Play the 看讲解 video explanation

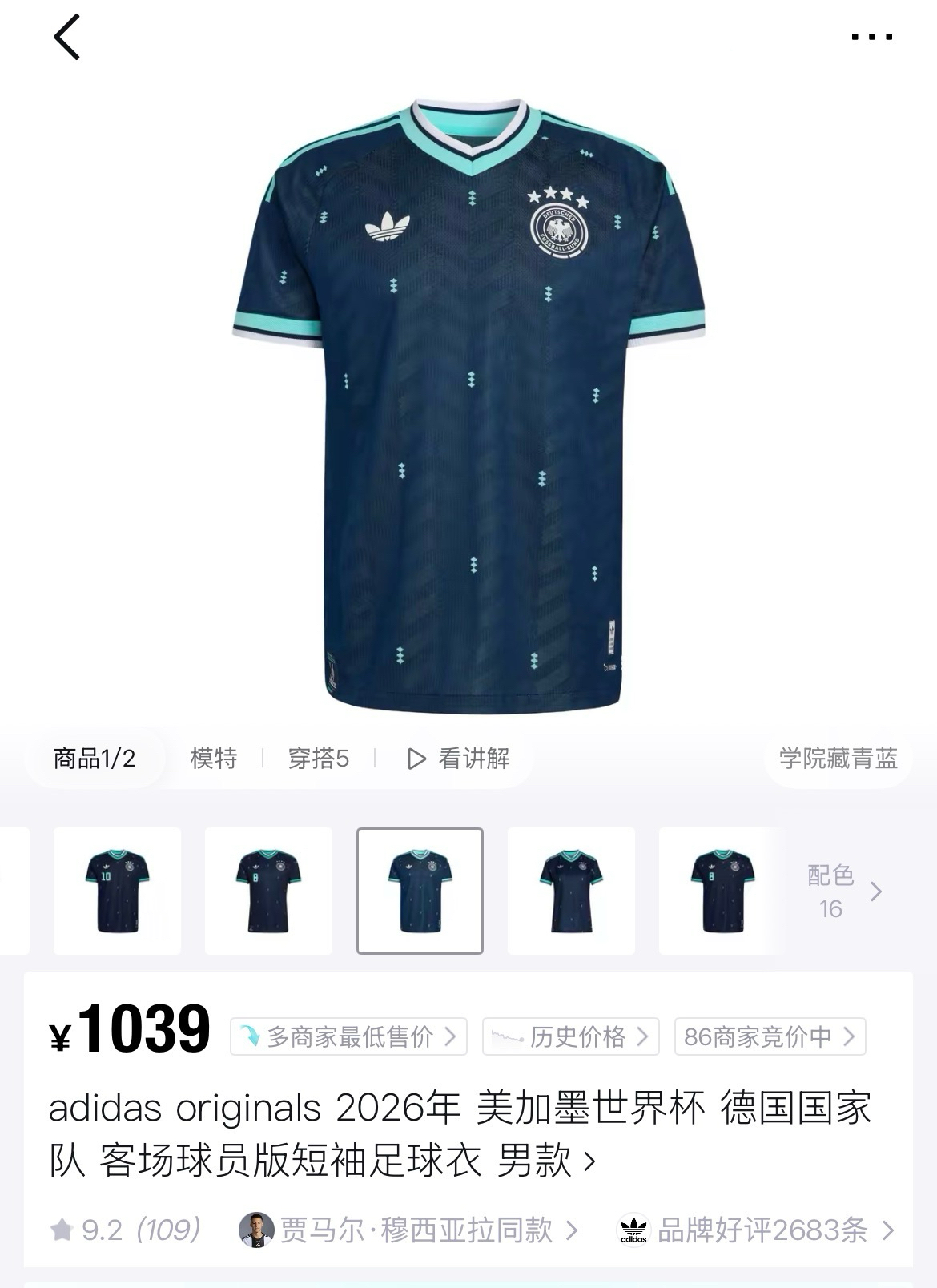click(x=458, y=758)
